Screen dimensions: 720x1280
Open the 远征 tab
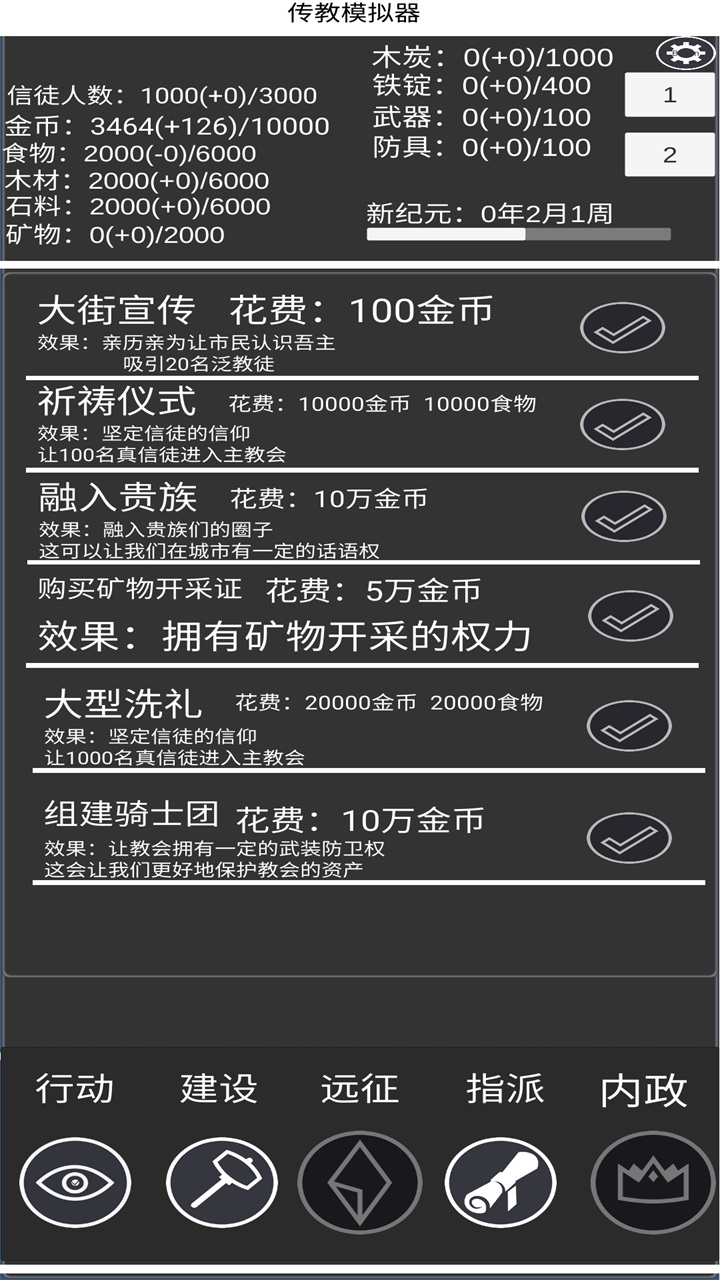tap(360, 1090)
